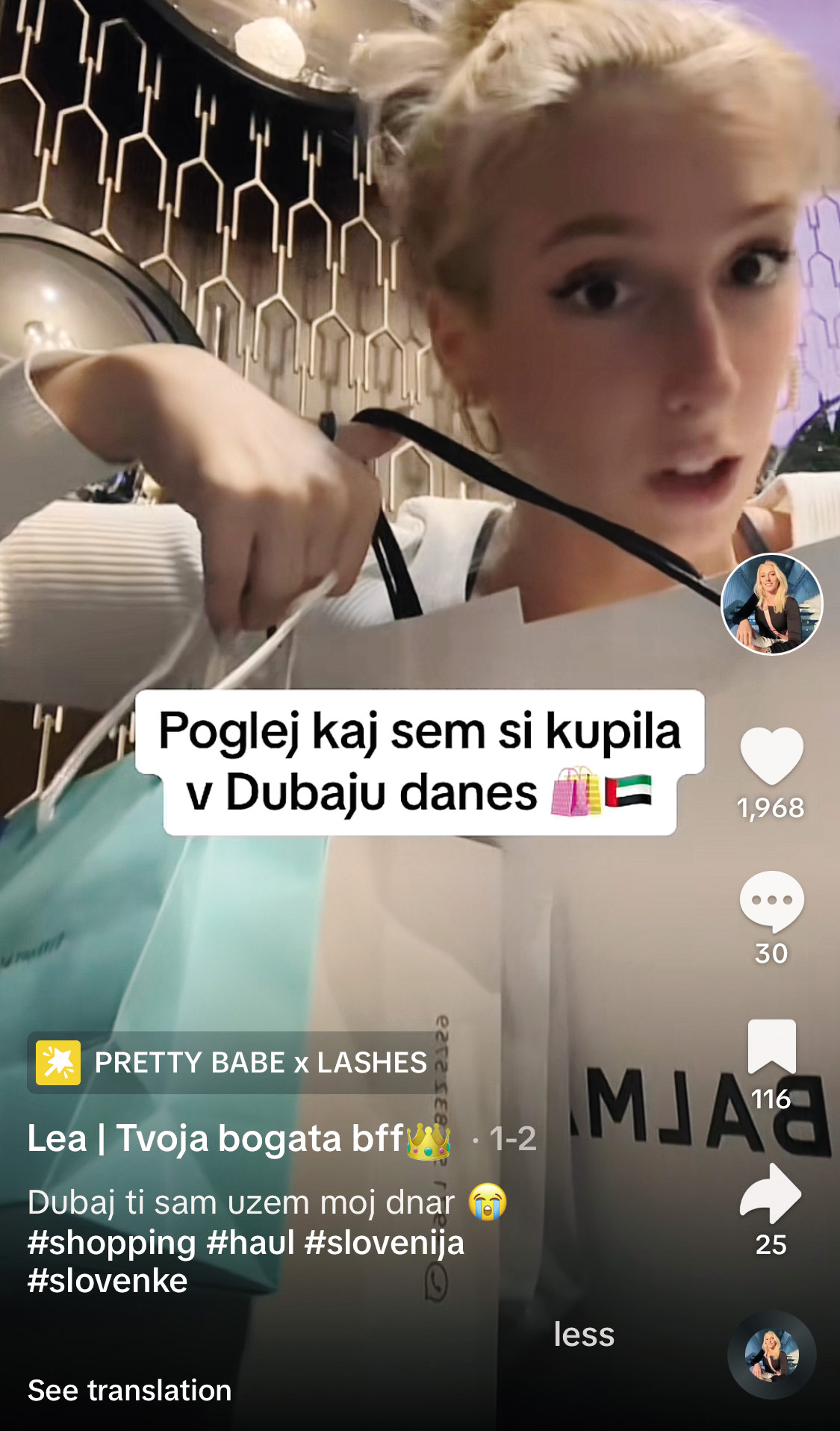Tap See translation for the caption
Viewport: 840px width, 1431px height.
[x=129, y=1391]
